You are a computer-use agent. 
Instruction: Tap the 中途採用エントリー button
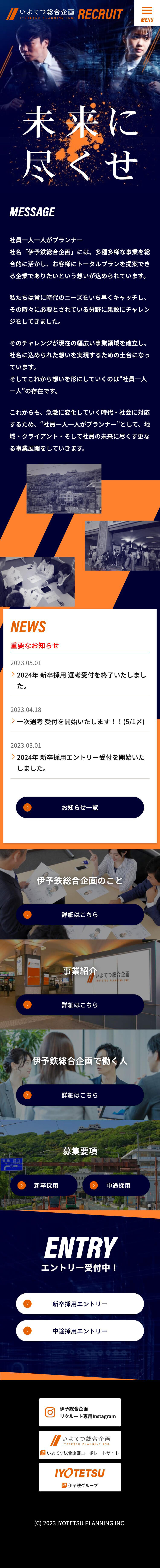[80, 1331]
